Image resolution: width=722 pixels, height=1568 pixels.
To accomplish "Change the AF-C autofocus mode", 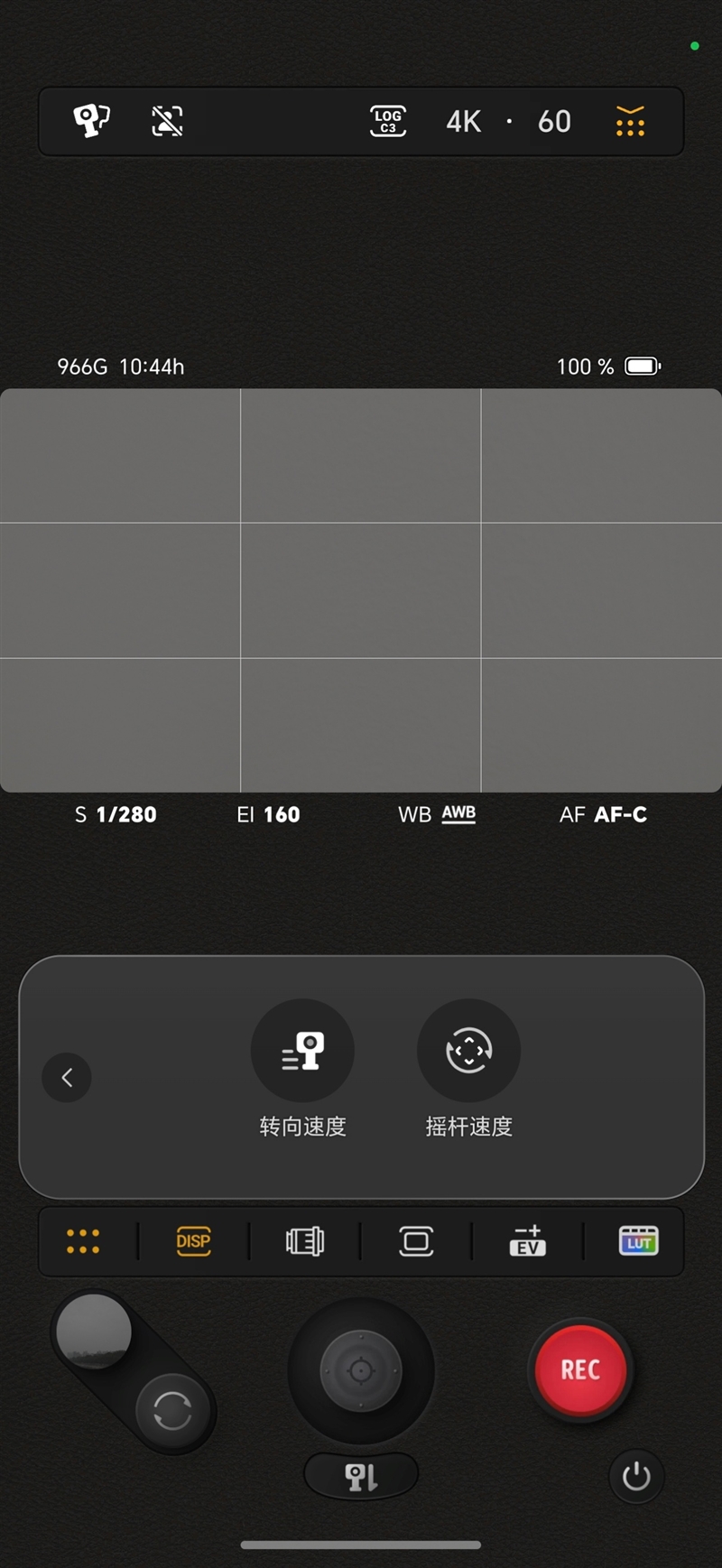I will (603, 814).
